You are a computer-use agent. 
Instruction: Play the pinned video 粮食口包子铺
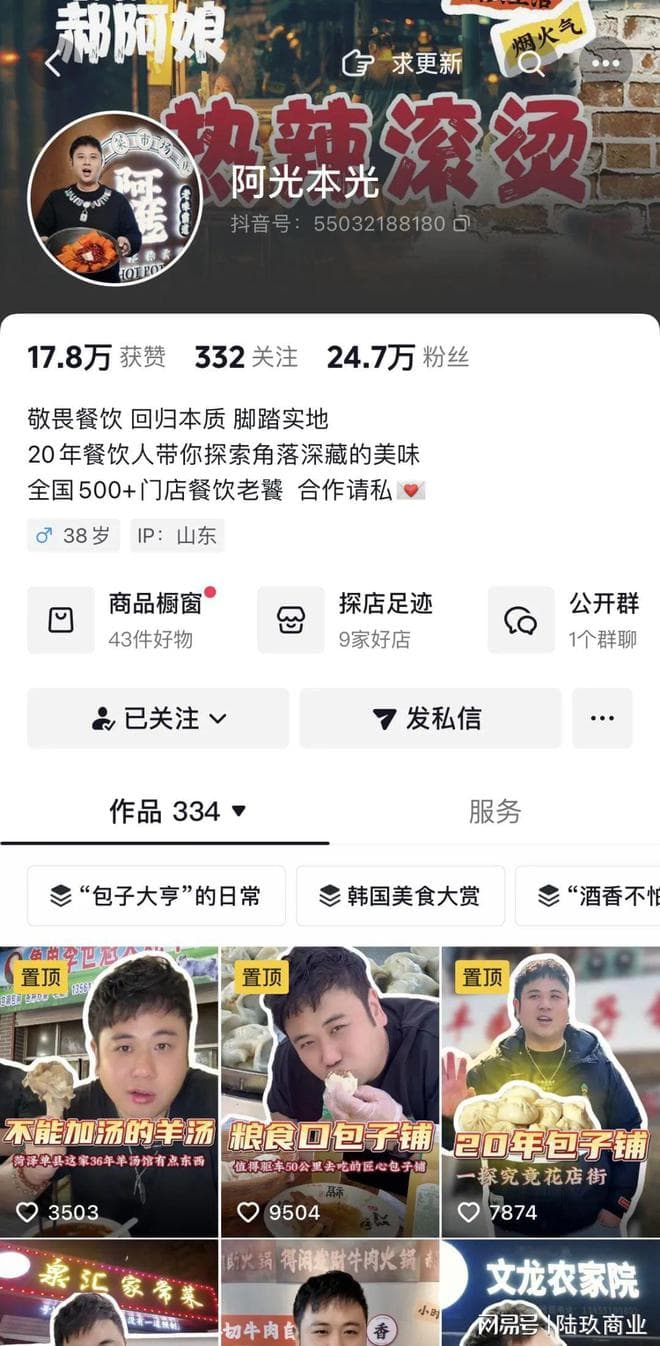(330, 1090)
